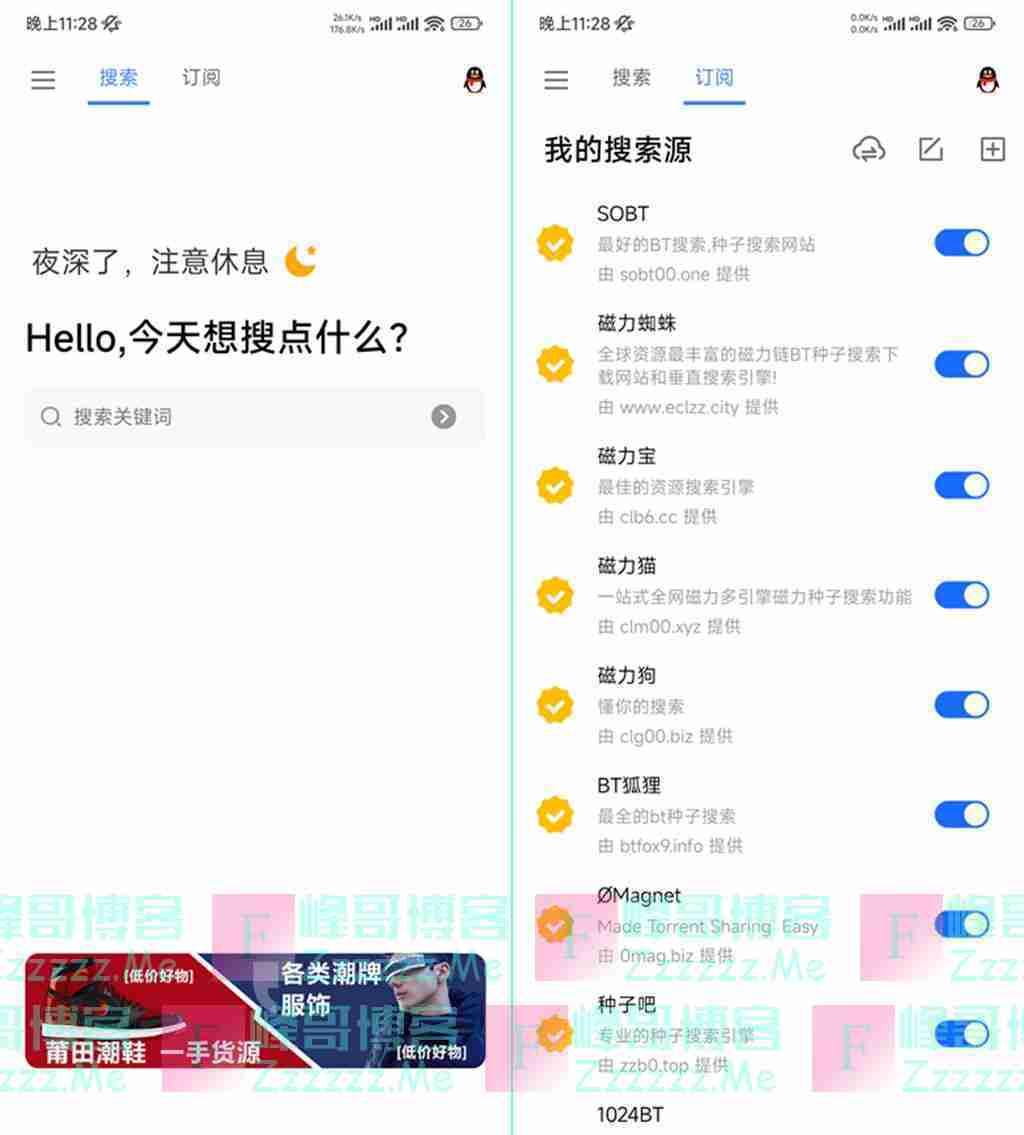Switch off the 磁力猫 source

pos(961,595)
